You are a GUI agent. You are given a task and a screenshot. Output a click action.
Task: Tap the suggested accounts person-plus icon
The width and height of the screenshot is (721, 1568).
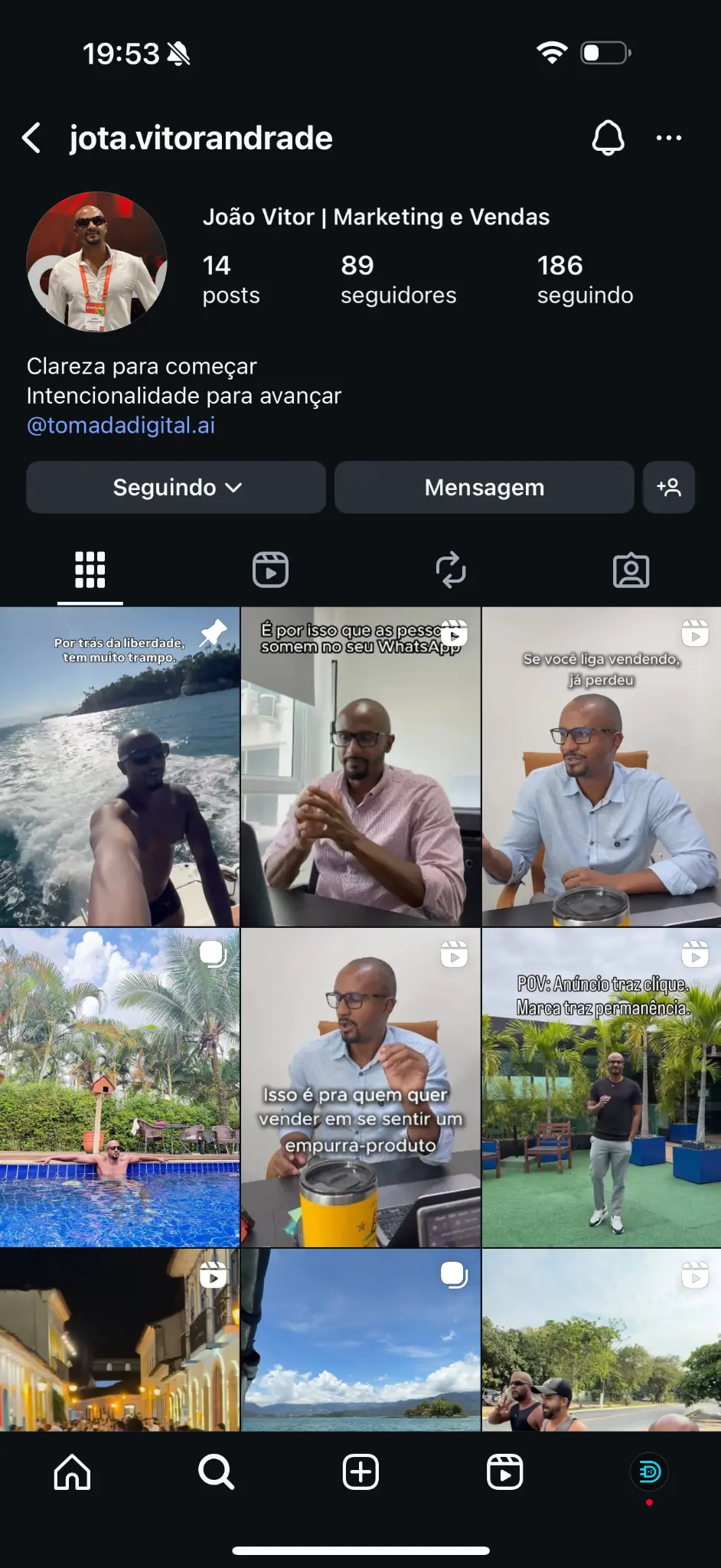click(x=669, y=488)
